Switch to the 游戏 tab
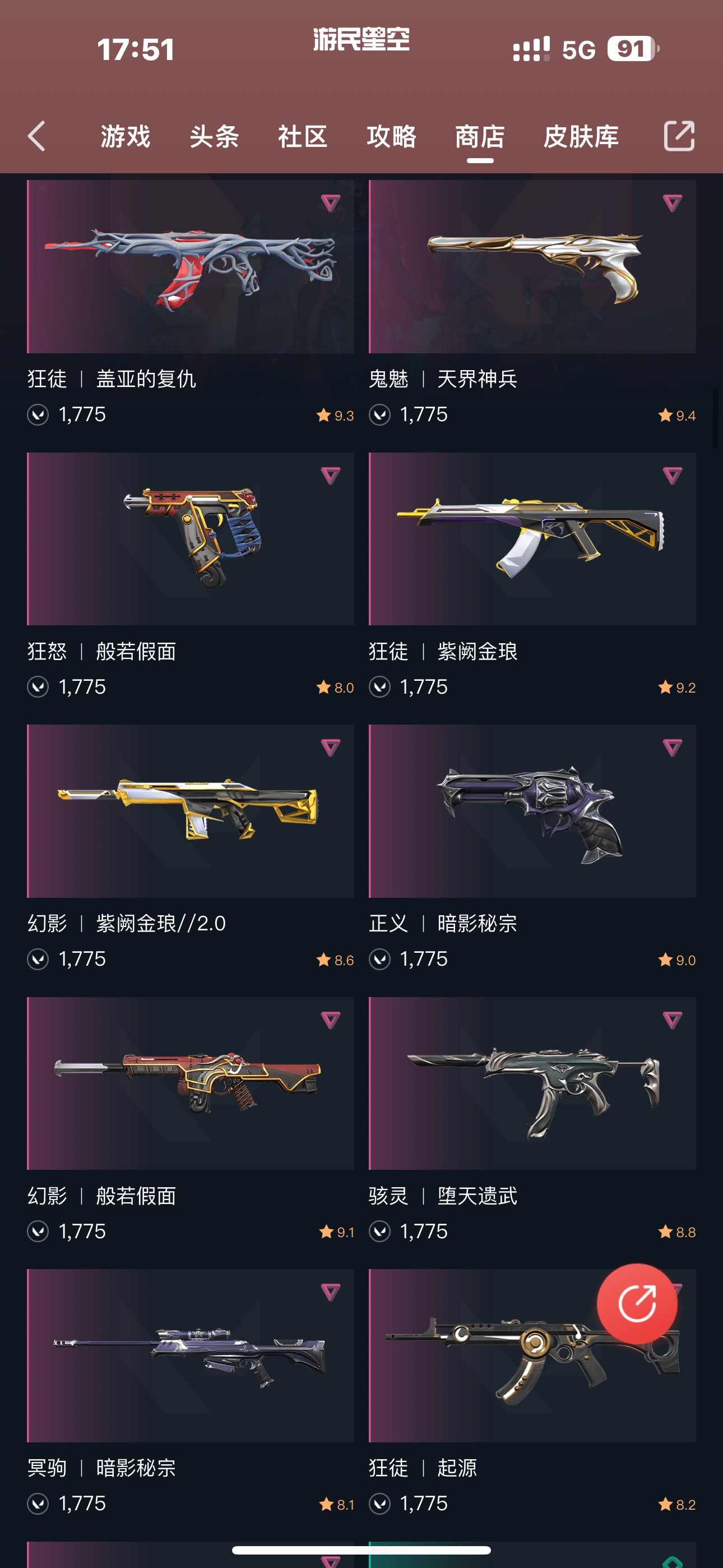The height and width of the screenshot is (1568, 723). click(x=126, y=136)
